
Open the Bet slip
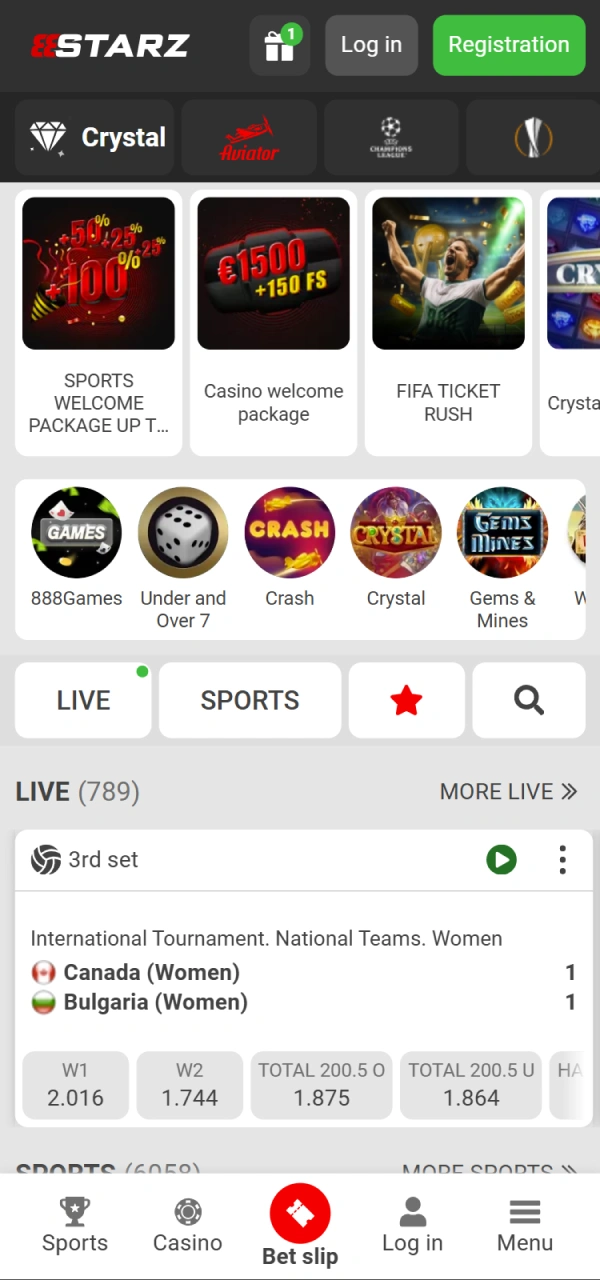(300, 1226)
